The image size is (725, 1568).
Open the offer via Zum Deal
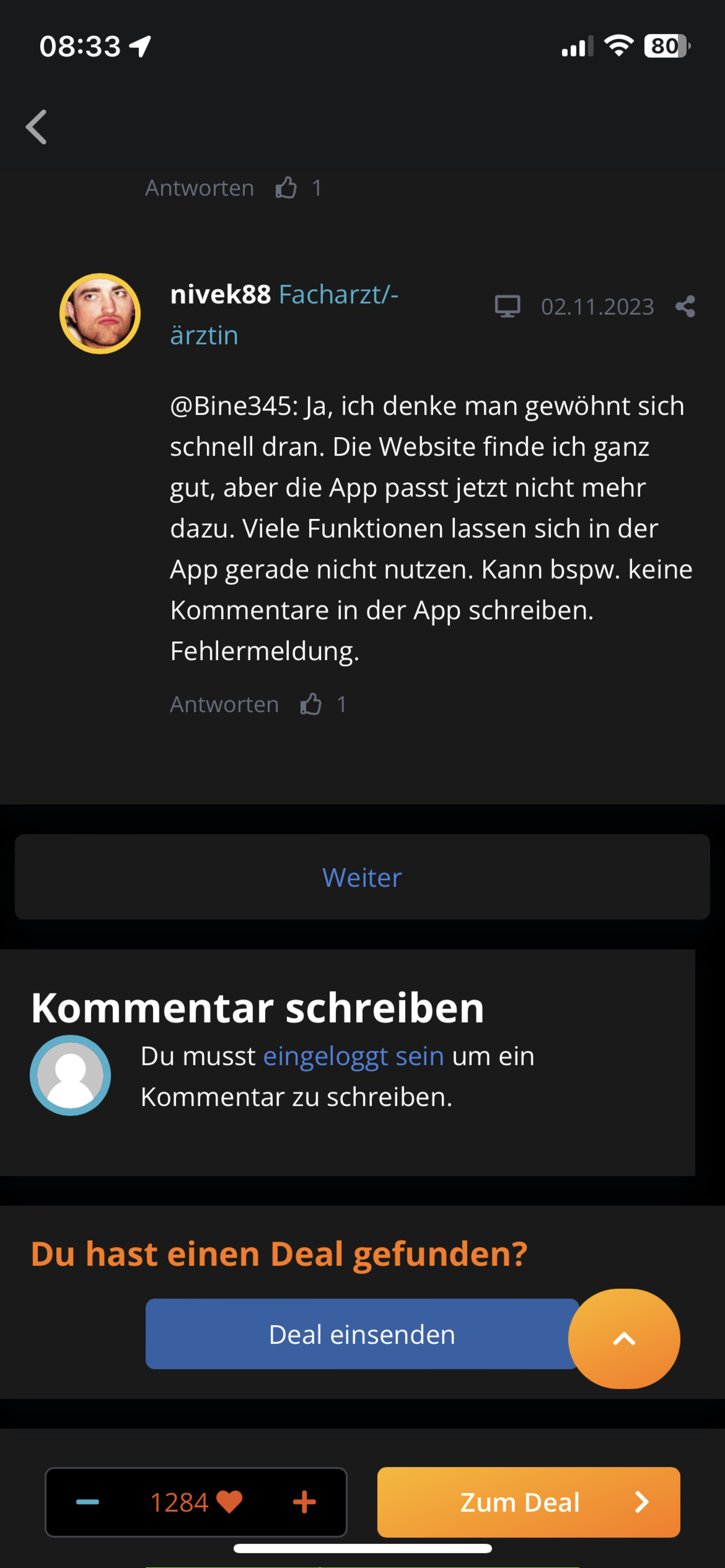(528, 1502)
